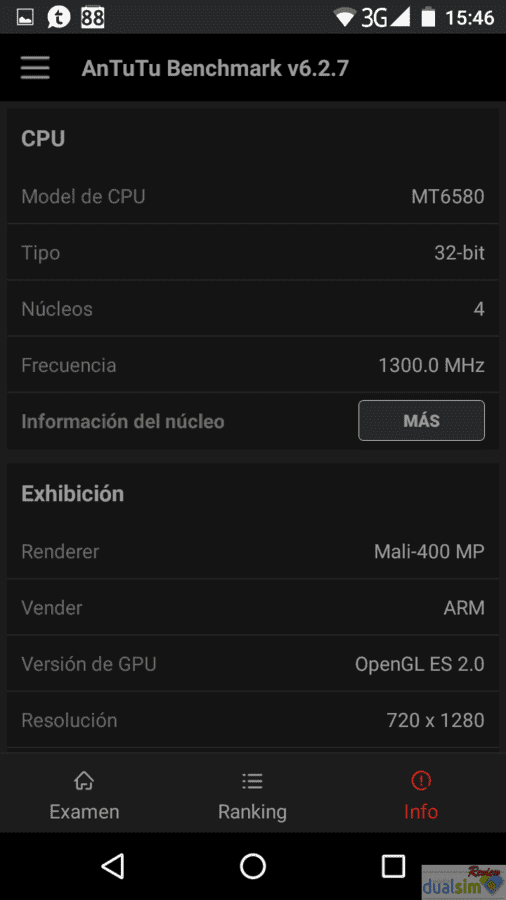Screen dimensions: 506x900
Task: Go back with the system back button
Action: tap(112, 866)
